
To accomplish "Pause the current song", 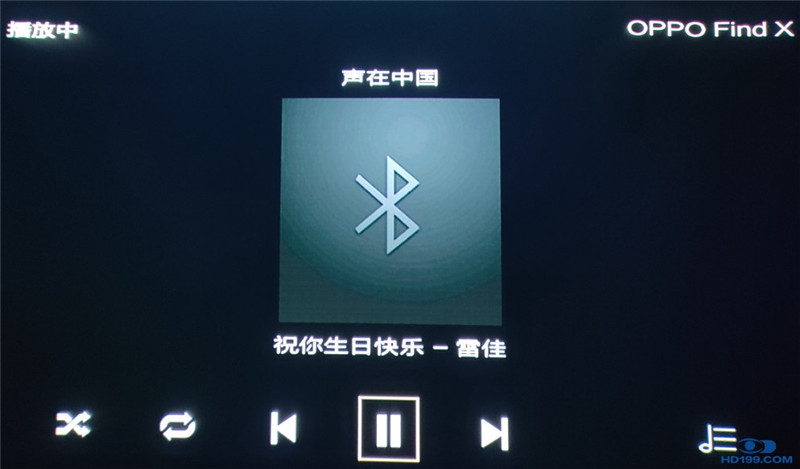I will click(388, 428).
